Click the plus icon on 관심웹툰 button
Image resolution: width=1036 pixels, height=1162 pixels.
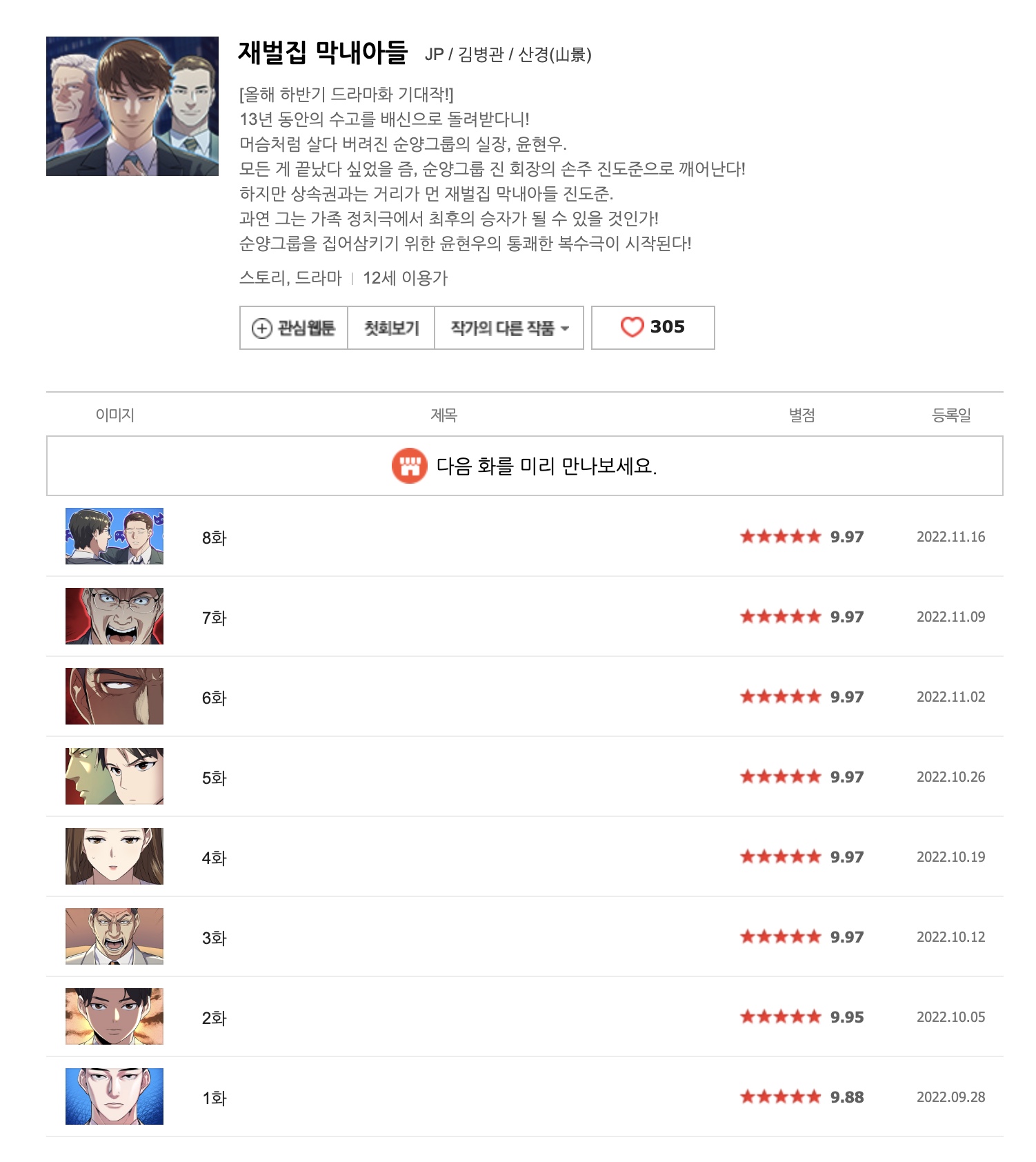261,329
